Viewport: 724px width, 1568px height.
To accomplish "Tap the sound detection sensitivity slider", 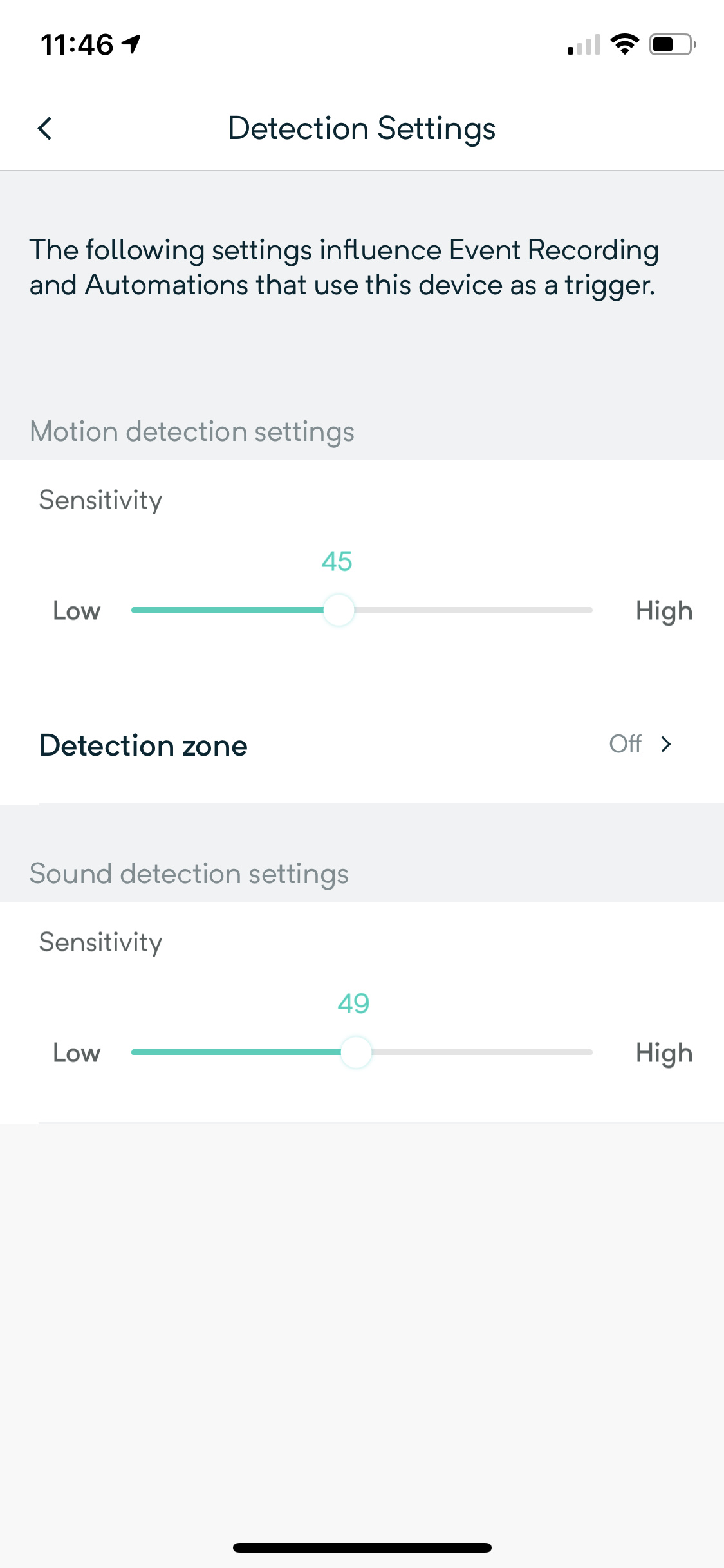I will [x=362, y=1052].
